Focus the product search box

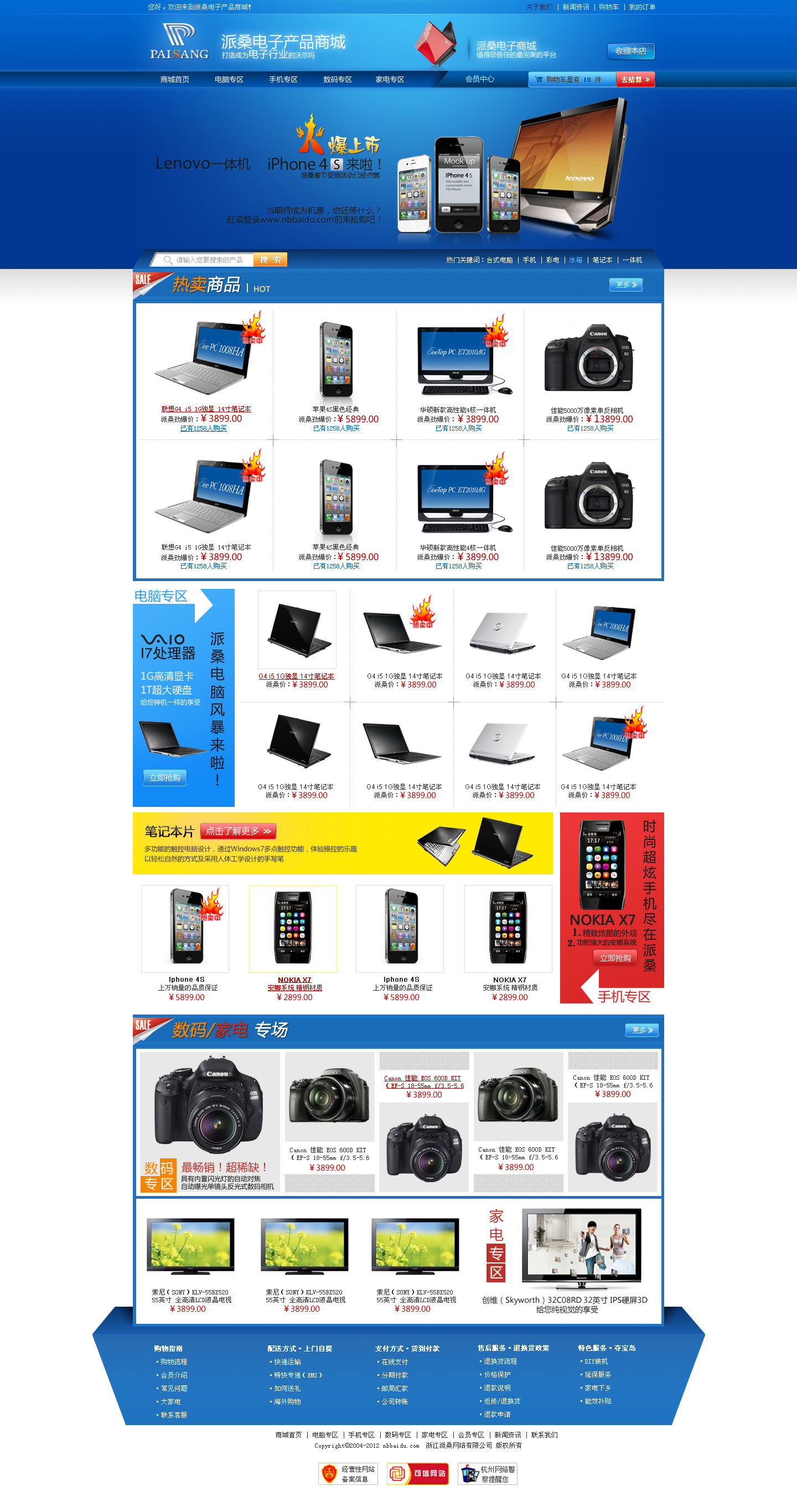pyautogui.click(x=208, y=260)
